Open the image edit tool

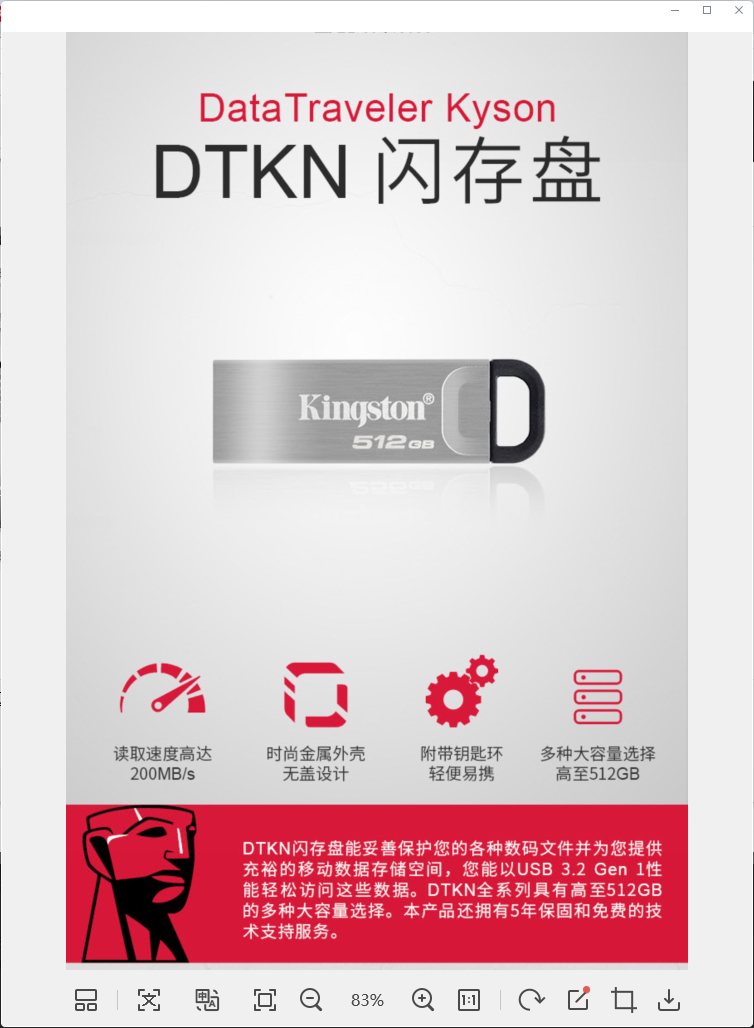(578, 1000)
